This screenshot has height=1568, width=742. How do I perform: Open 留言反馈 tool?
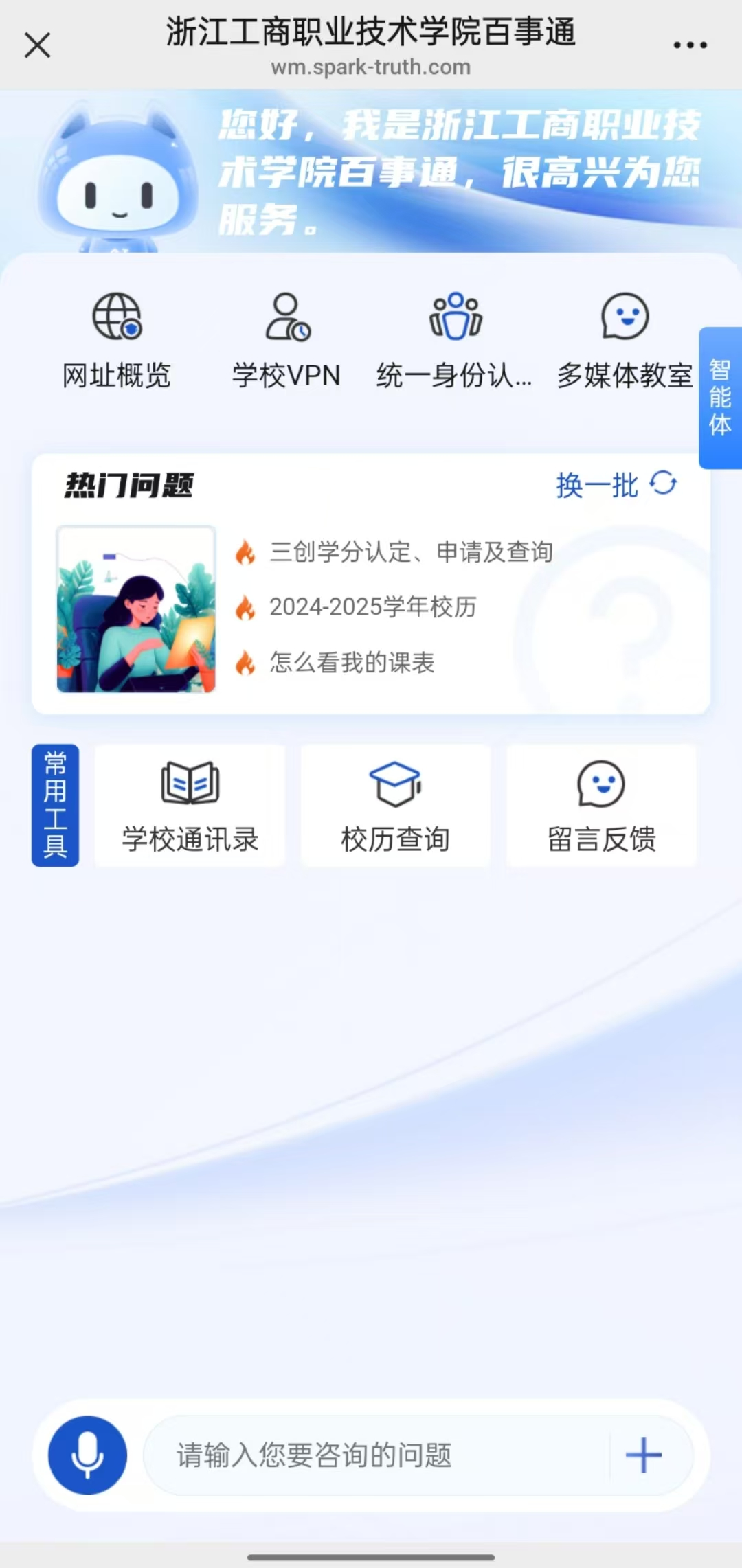(x=601, y=806)
